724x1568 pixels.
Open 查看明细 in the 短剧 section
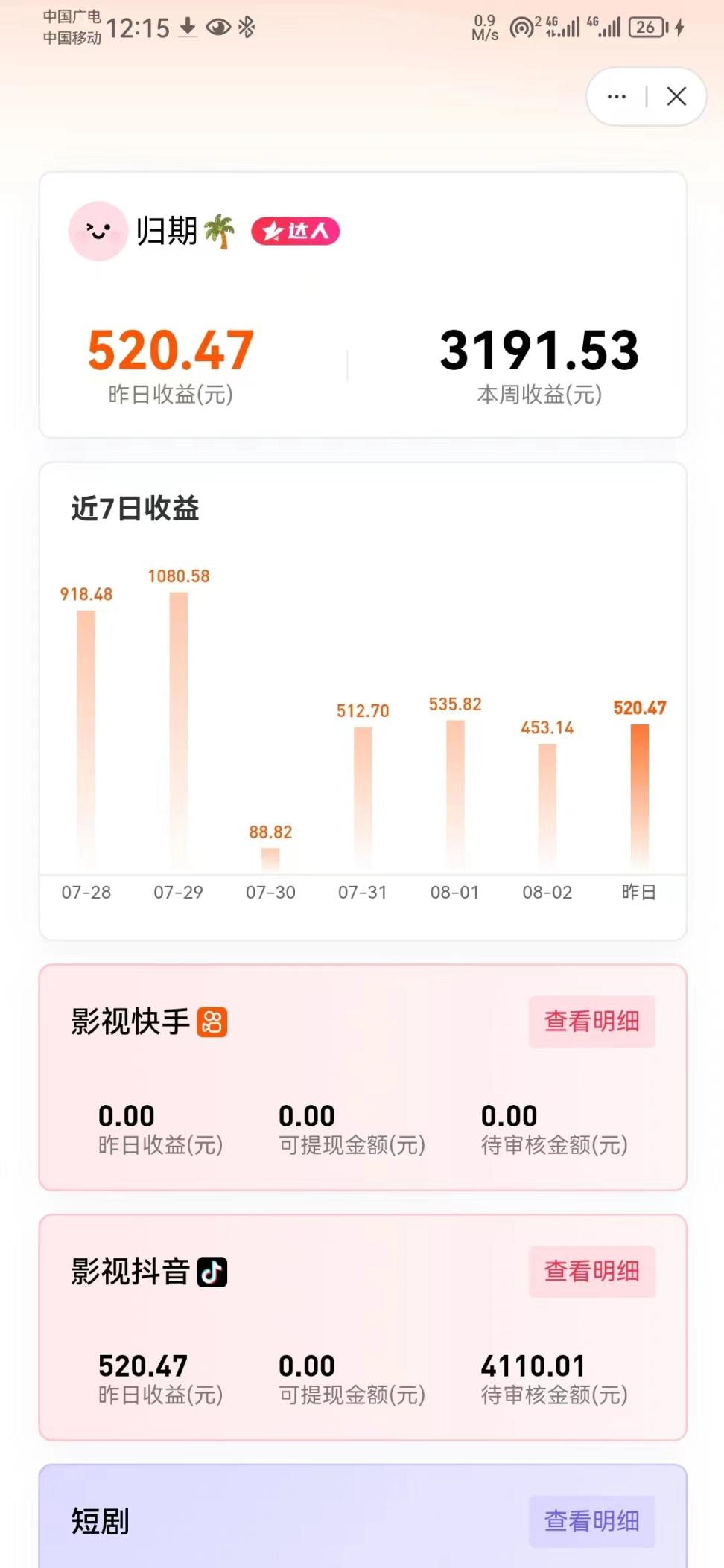coord(592,1523)
